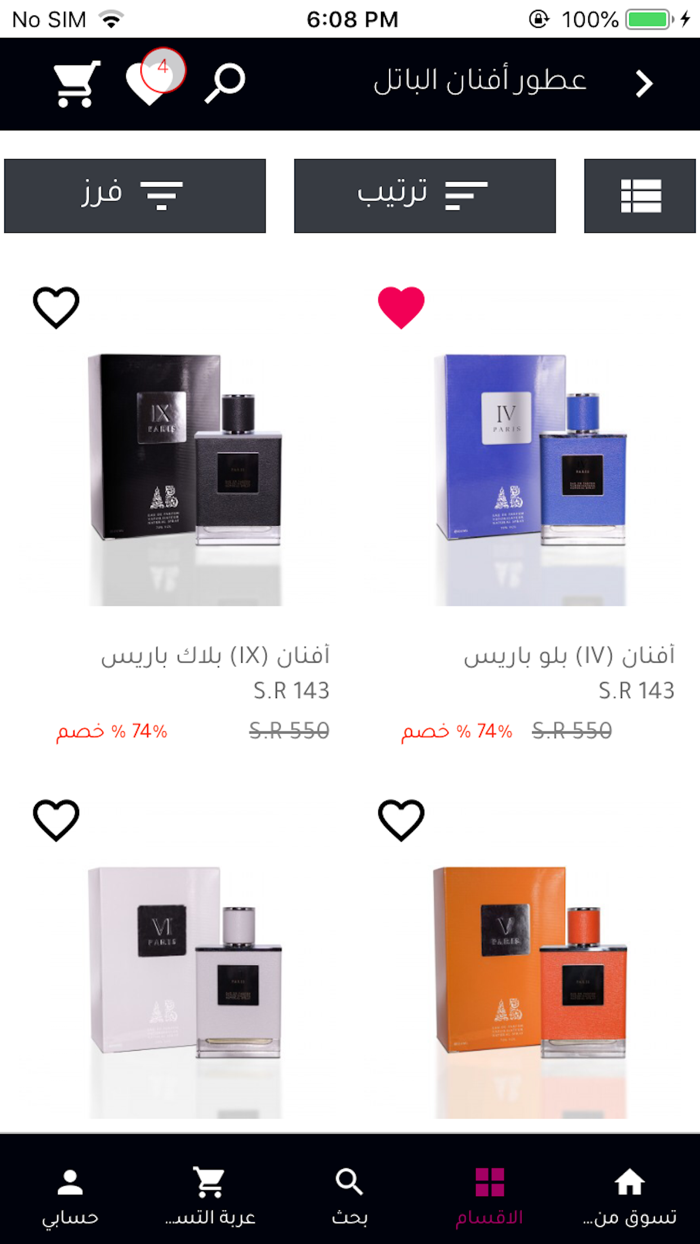Go to the تسوق من home tab
This screenshot has width=700, height=1244.
(630, 1198)
